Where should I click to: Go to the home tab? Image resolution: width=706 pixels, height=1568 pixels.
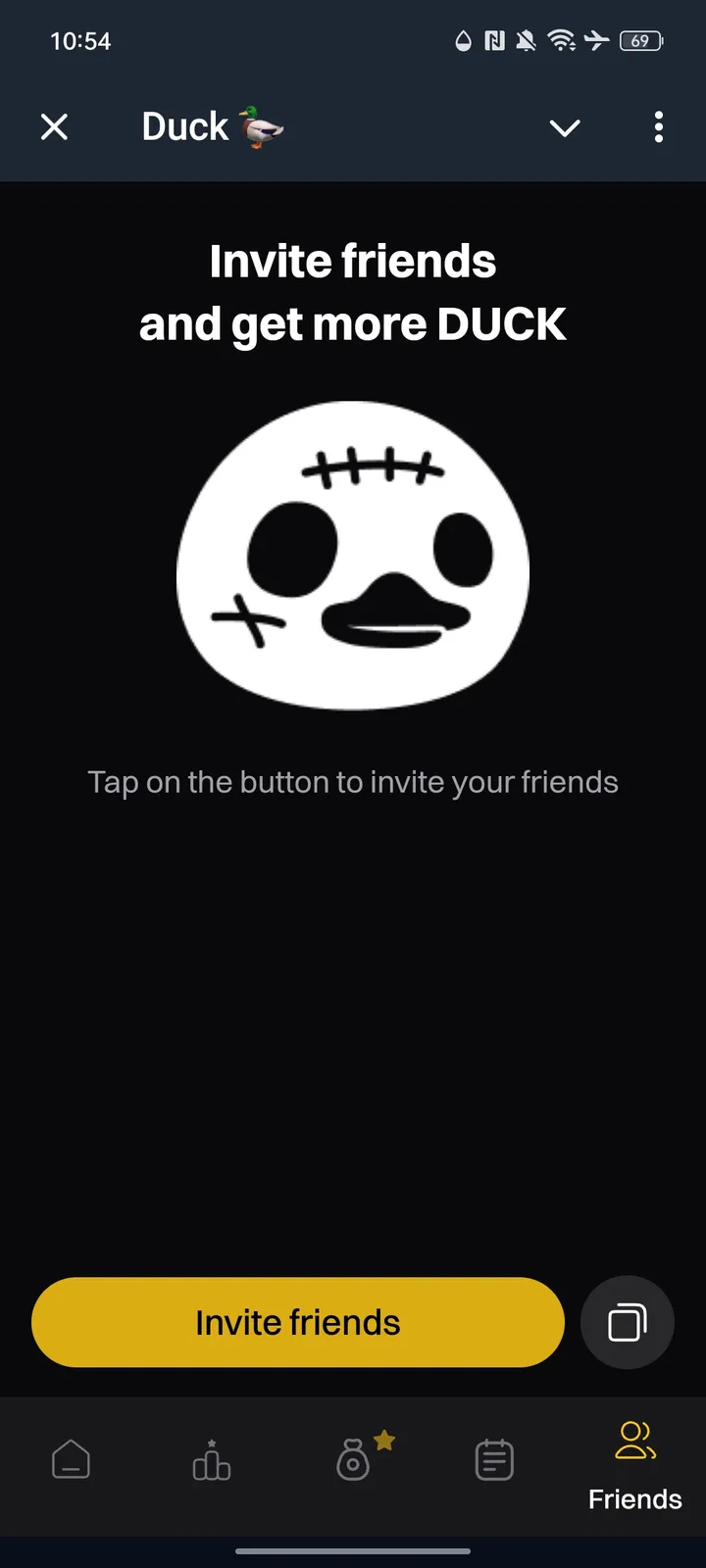(x=71, y=1460)
